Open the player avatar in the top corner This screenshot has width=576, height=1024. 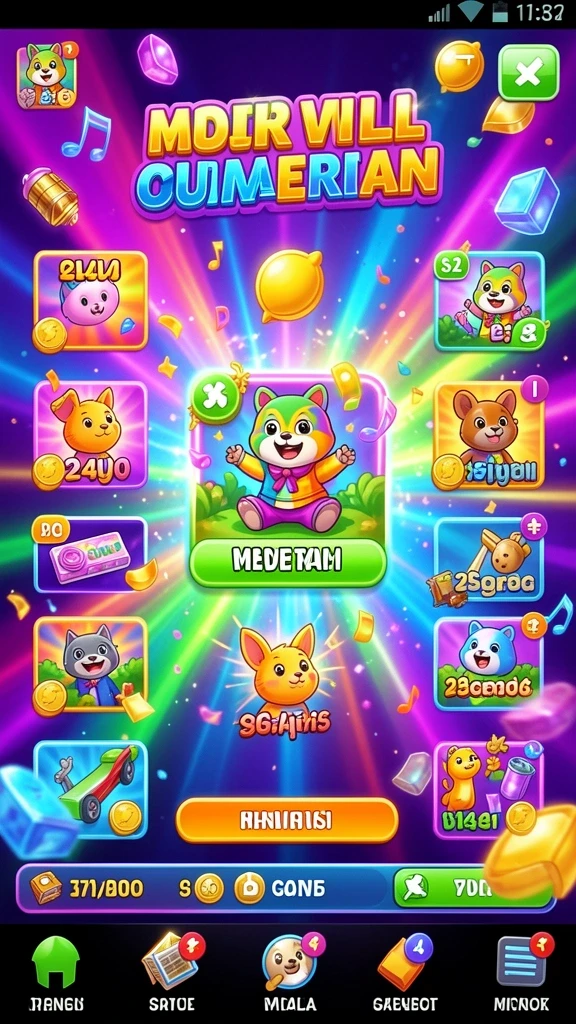pos(47,75)
